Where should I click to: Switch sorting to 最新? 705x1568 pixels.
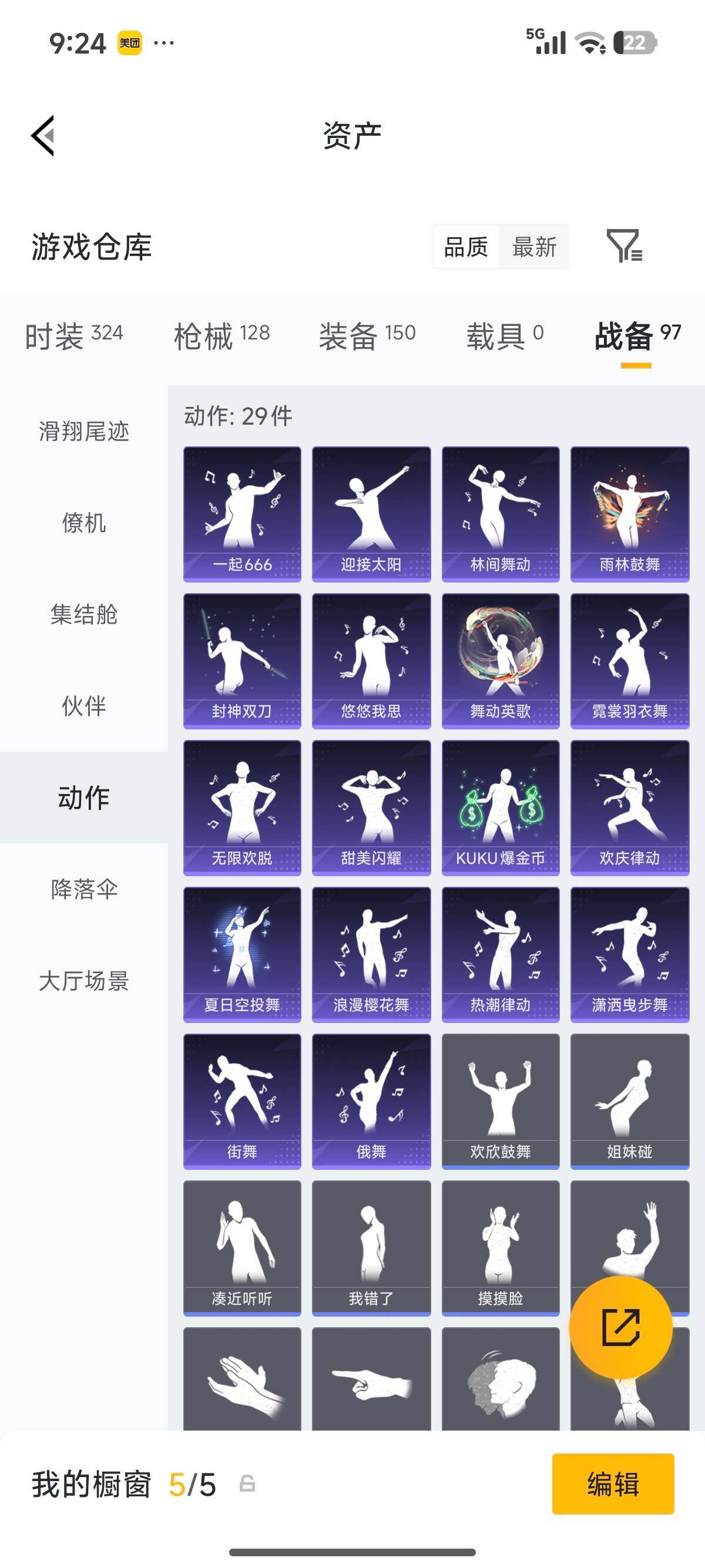pos(536,247)
